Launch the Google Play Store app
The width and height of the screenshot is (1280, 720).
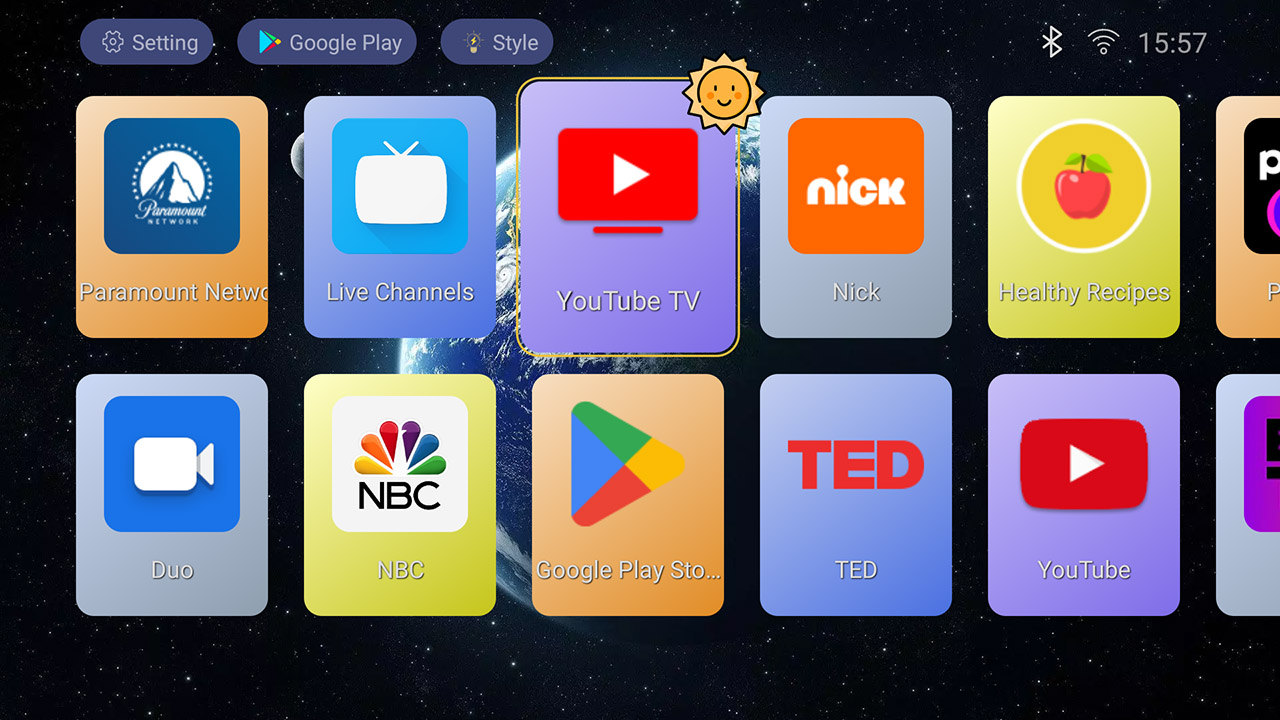[628, 495]
